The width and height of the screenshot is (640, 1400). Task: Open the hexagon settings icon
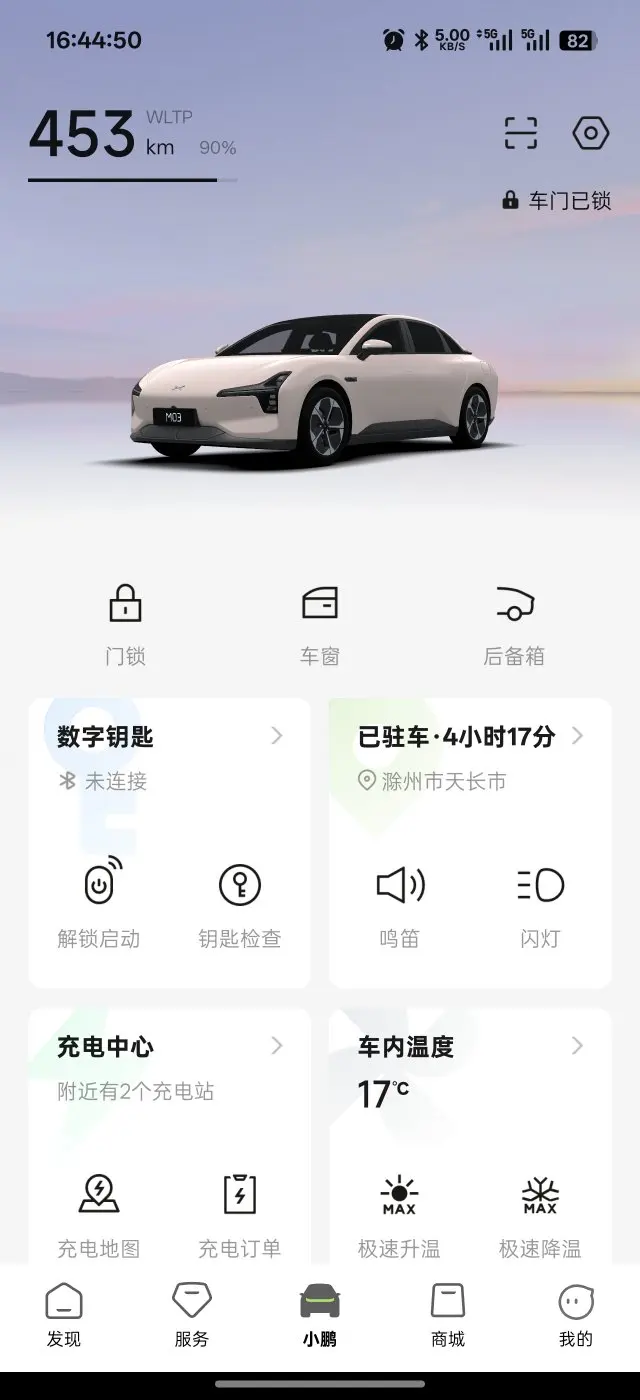coord(590,133)
